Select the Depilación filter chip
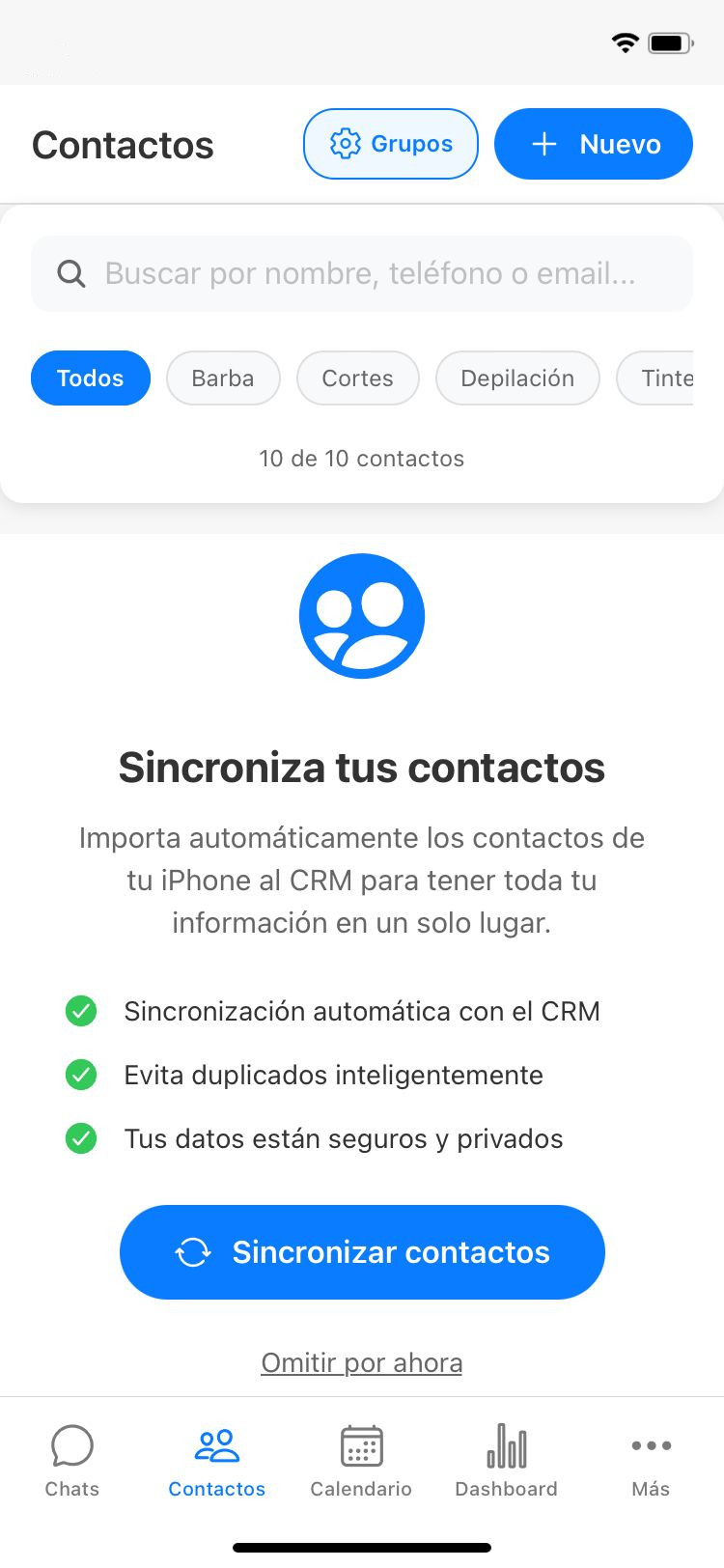The width and height of the screenshot is (724, 1568). [x=517, y=378]
